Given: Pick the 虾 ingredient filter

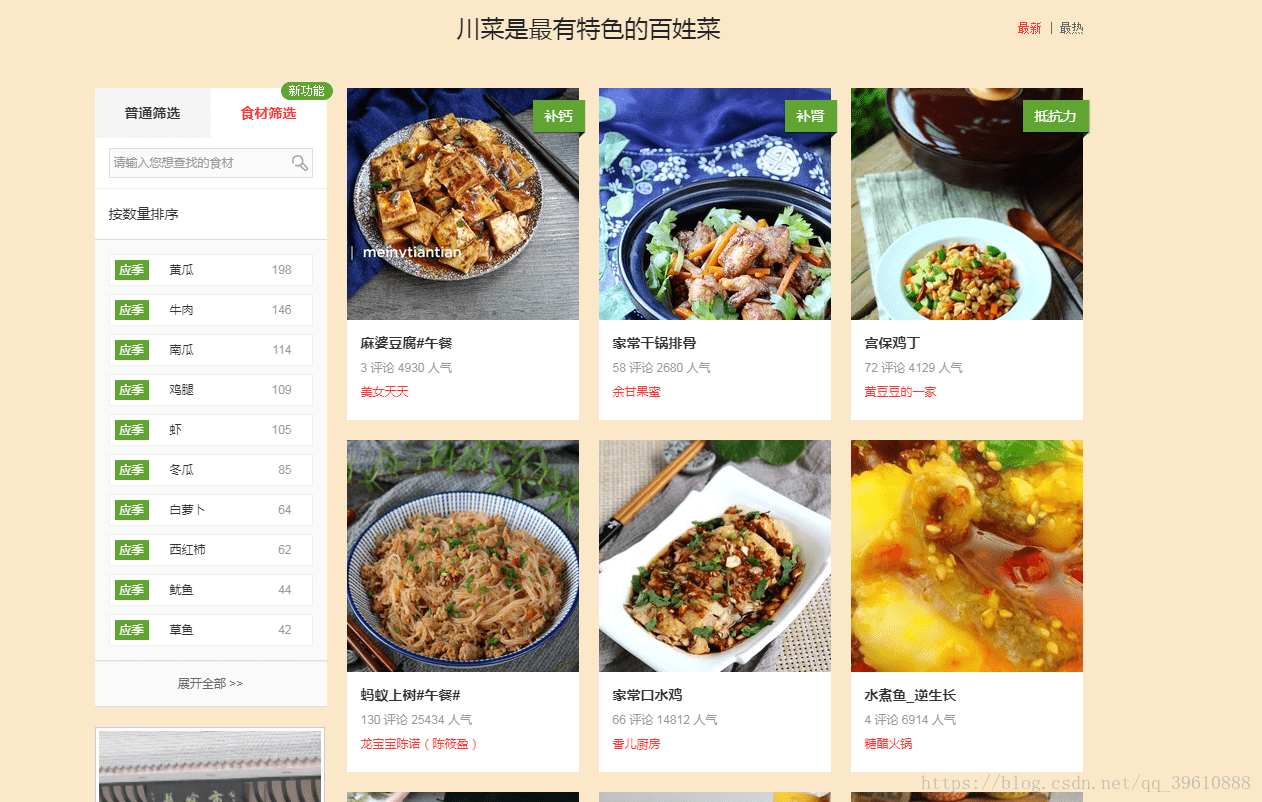Looking at the screenshot, I should point(210,430).
